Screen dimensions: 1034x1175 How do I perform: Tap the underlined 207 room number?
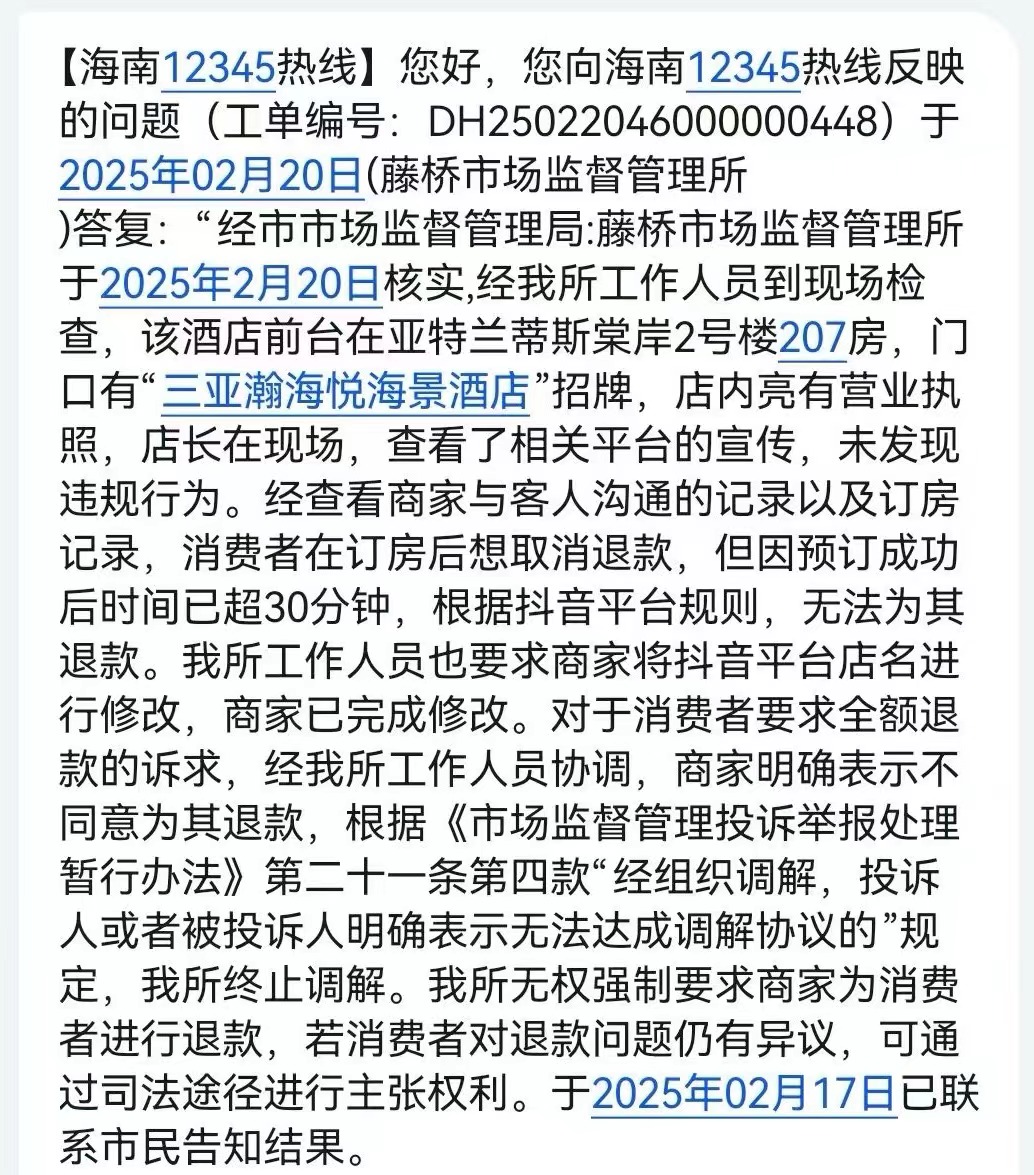(813, 339)
